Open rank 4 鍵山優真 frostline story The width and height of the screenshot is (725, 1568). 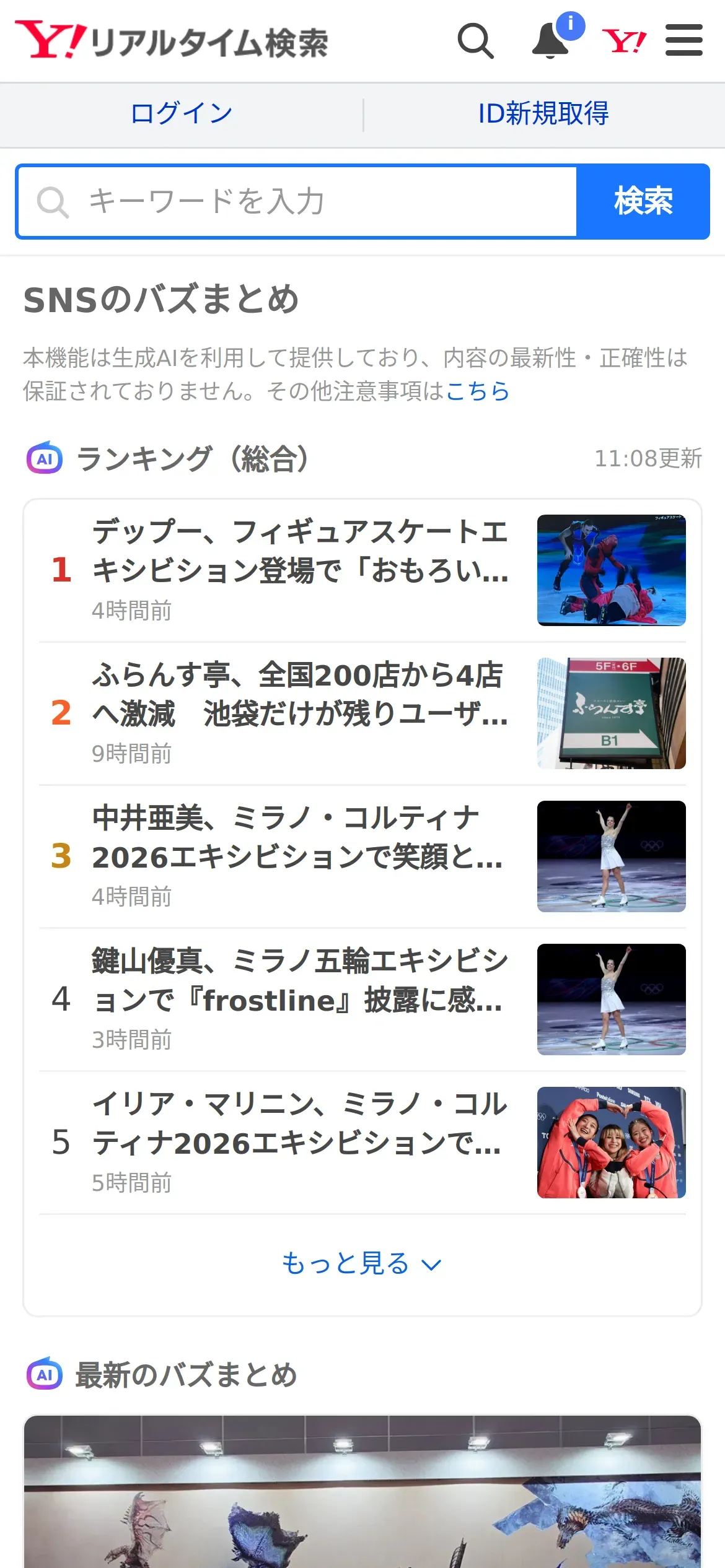[300, 999]
